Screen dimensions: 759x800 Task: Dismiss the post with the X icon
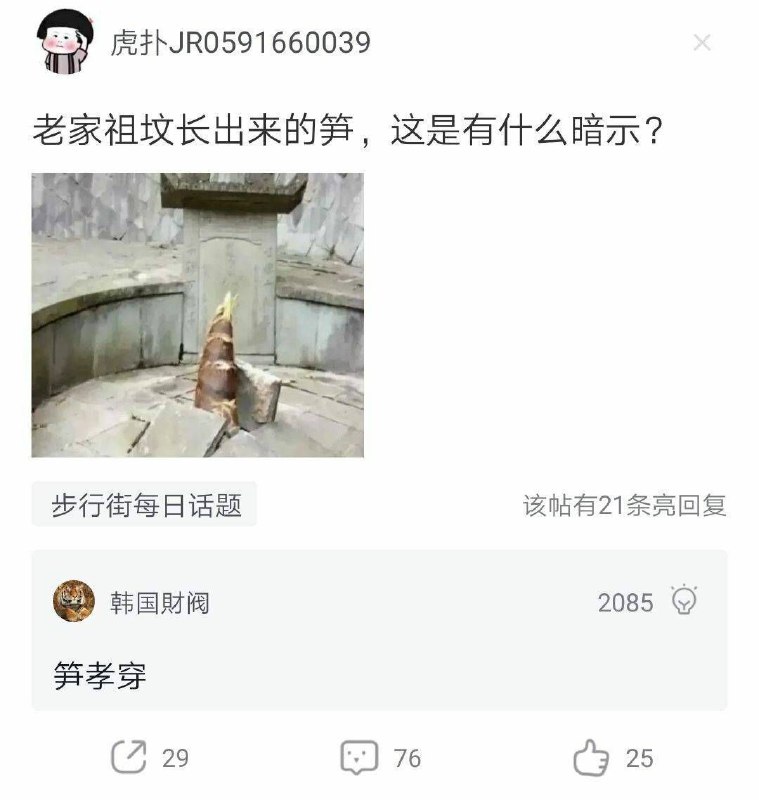coord(702,42)
